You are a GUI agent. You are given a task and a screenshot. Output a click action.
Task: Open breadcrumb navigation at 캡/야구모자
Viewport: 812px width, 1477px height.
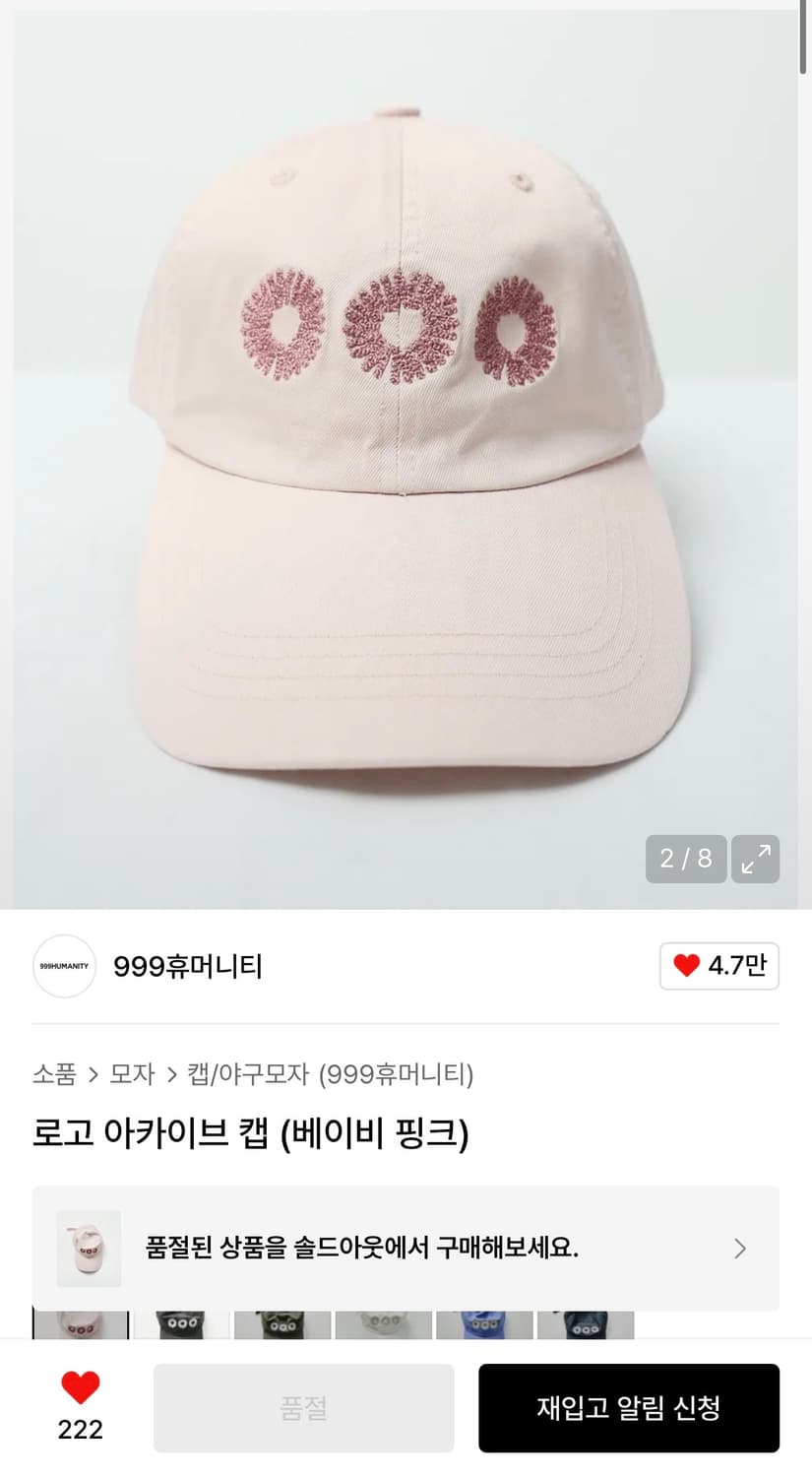coord(249,1074)
